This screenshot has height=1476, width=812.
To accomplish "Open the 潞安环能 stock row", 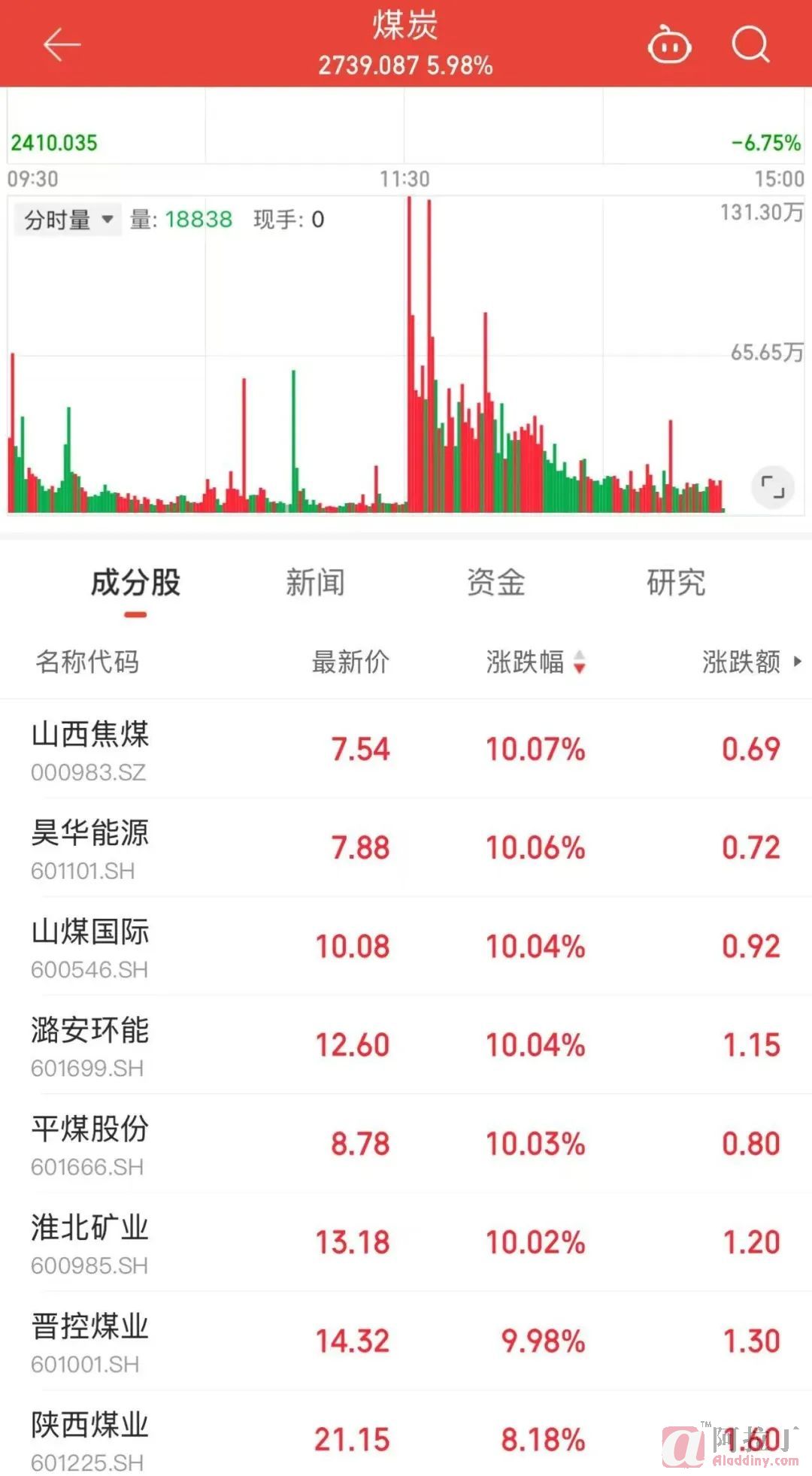I will pos(406,1044).
